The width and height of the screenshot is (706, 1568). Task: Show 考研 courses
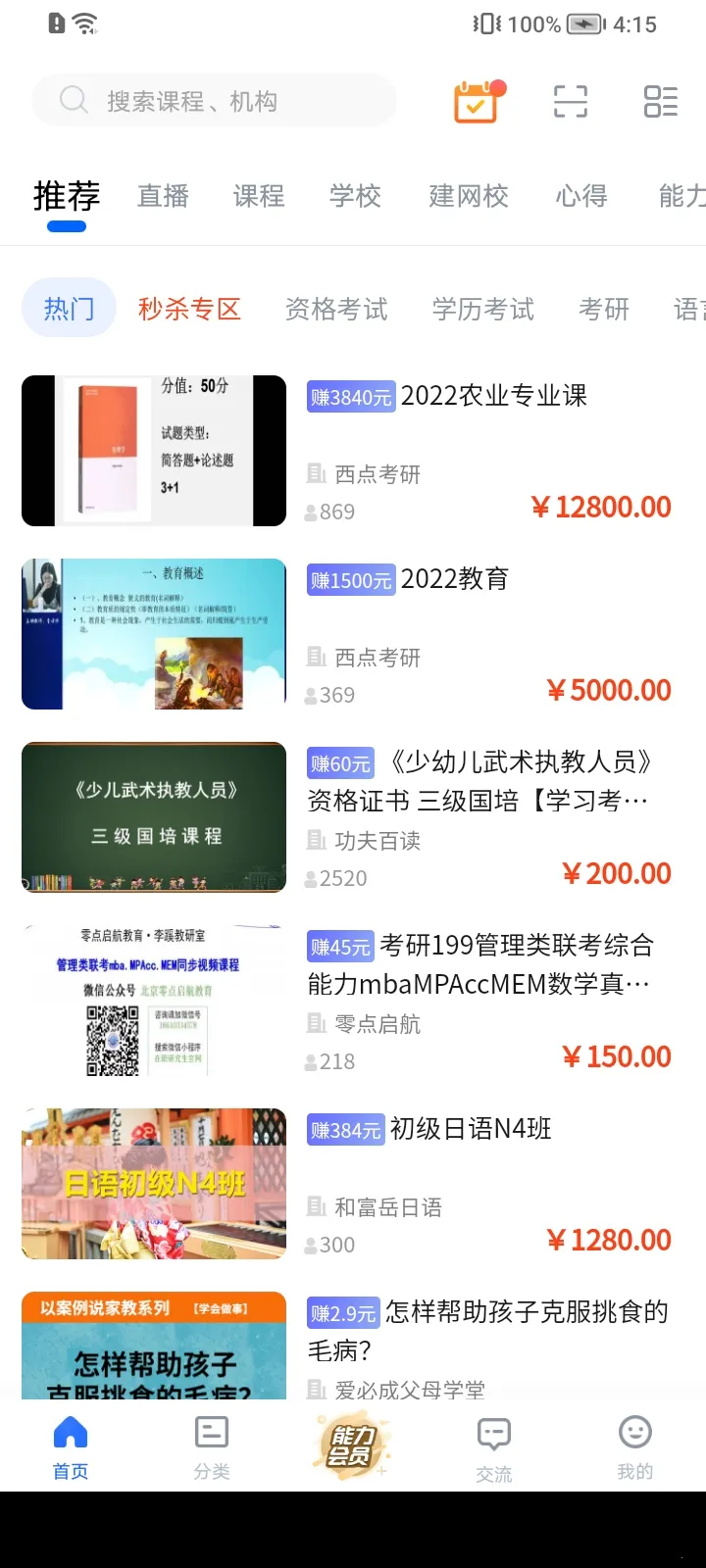(x=604, y=310)
